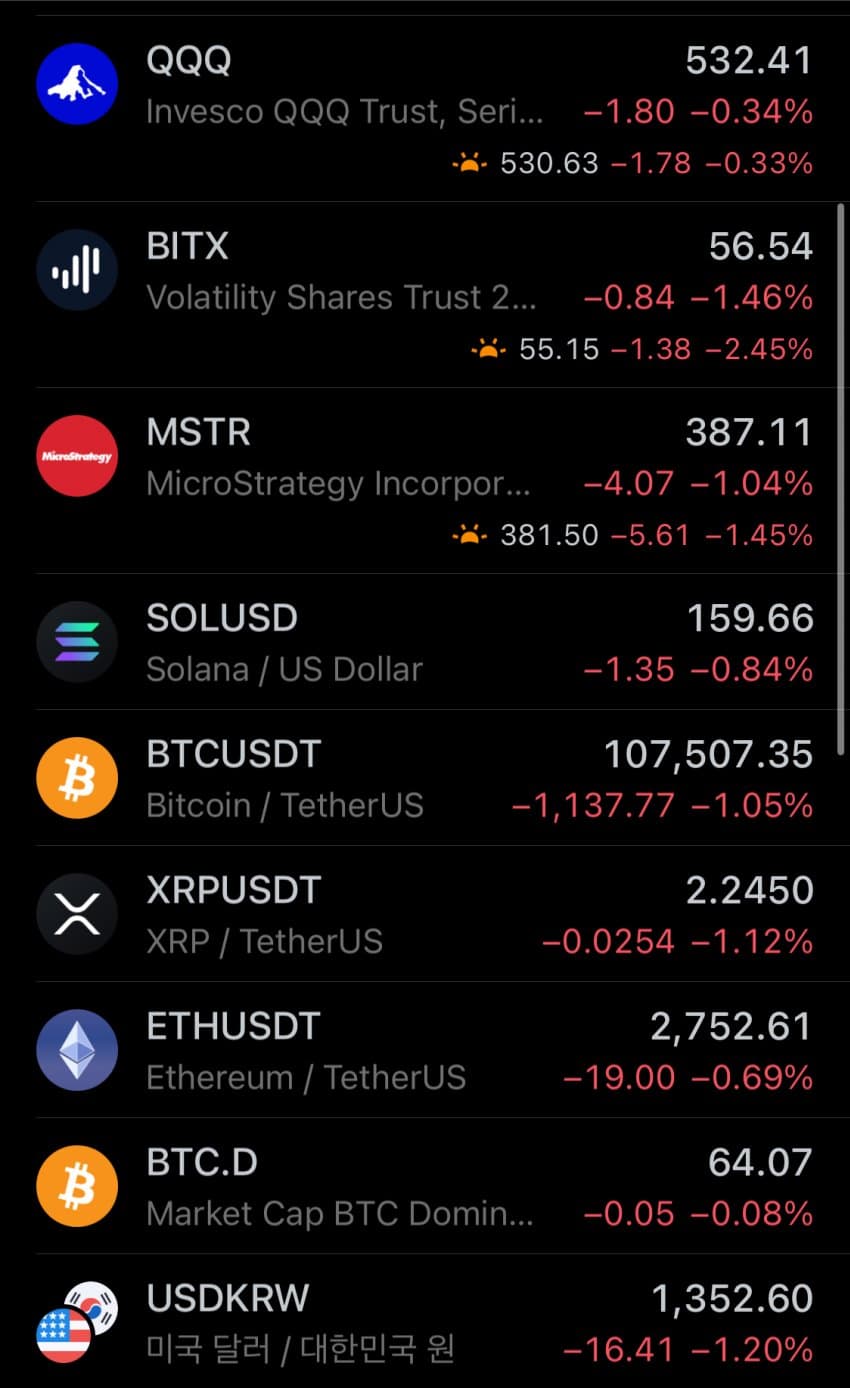850x1388 pixels.
Task: Open the BITX Volatility Shares row
Action: click(425, 295)
